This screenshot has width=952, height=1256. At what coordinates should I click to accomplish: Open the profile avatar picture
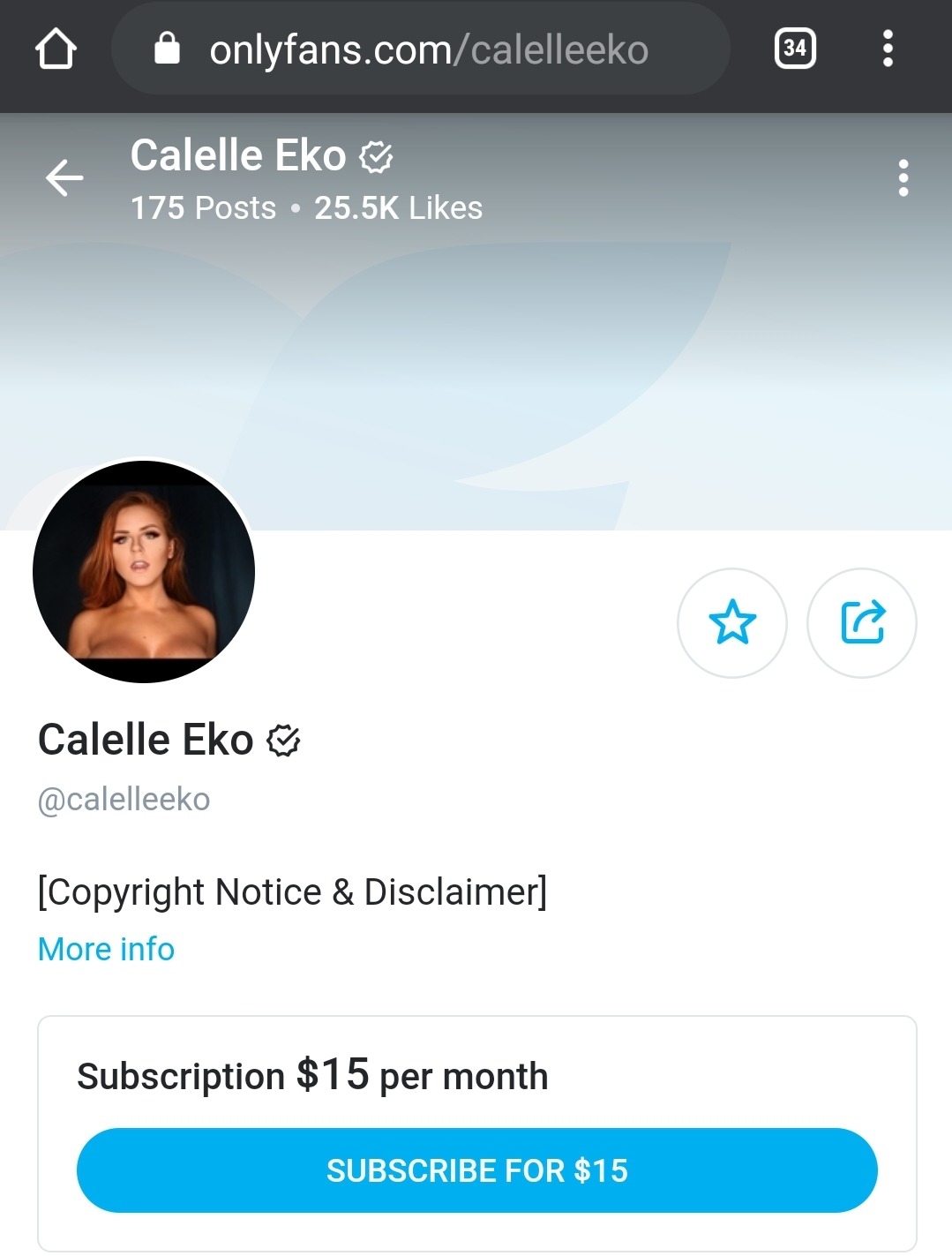click(x=144, y=572)
